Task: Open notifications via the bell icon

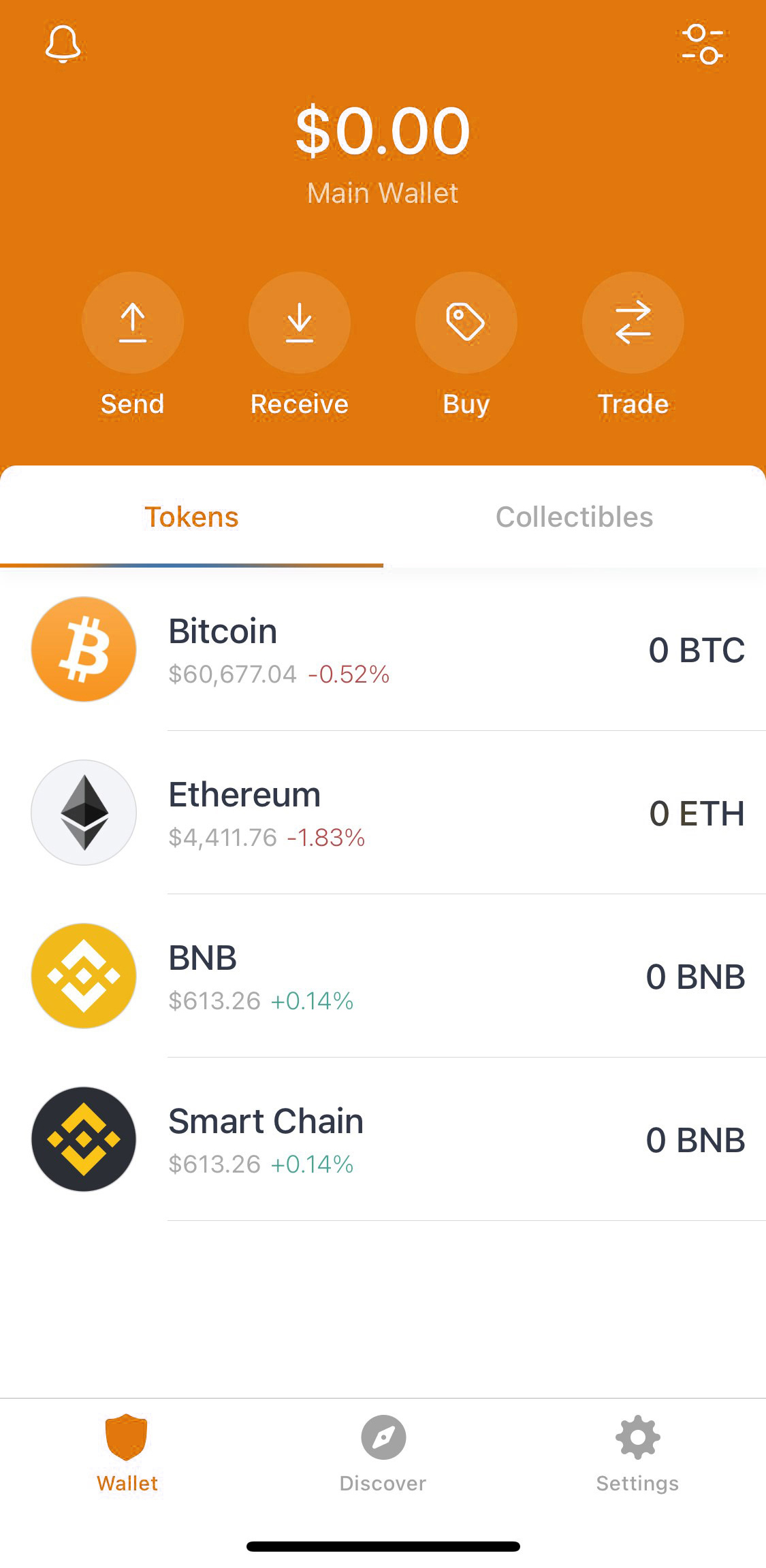Action: click(x=61, y=43)
